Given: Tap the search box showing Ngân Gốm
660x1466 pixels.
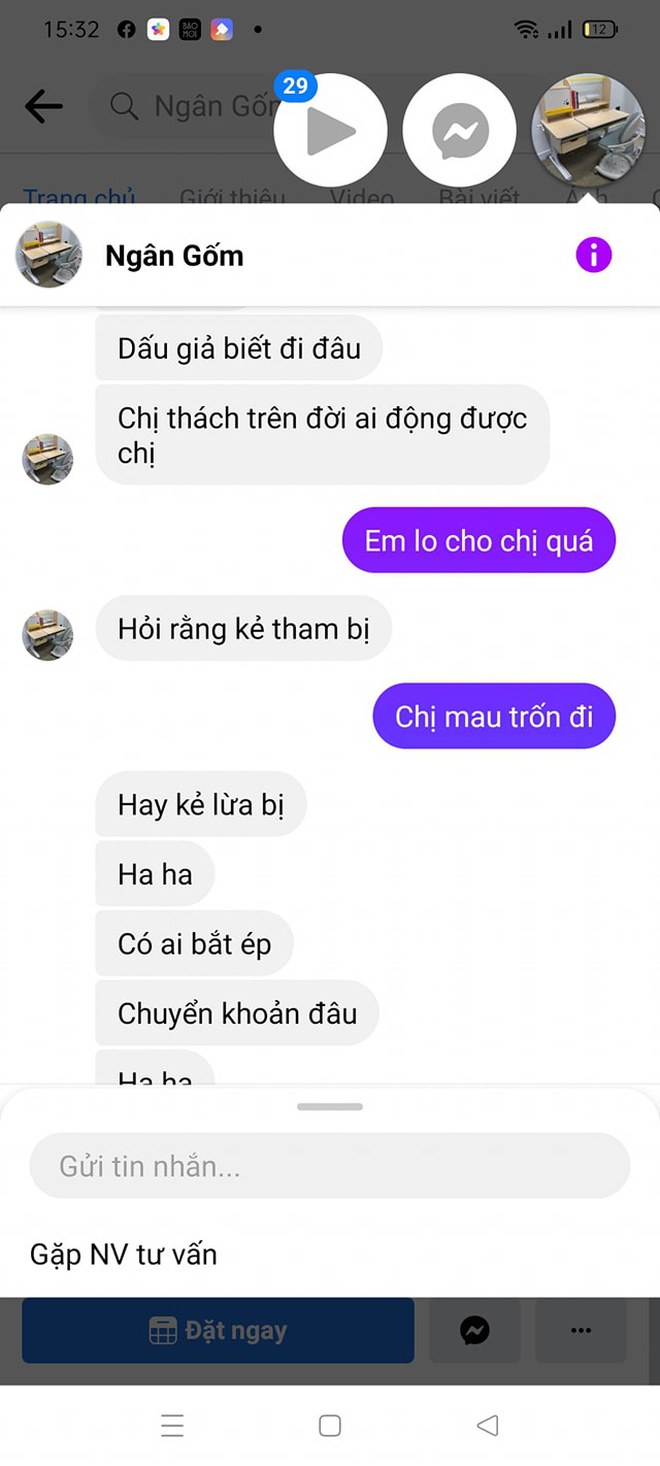Looking at the screenshot, I should [190, 106].
